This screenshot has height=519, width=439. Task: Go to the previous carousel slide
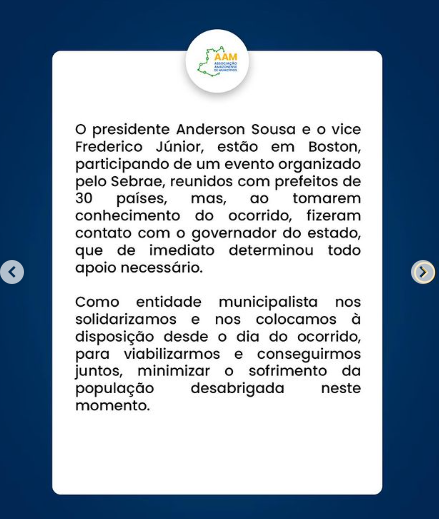12,272
